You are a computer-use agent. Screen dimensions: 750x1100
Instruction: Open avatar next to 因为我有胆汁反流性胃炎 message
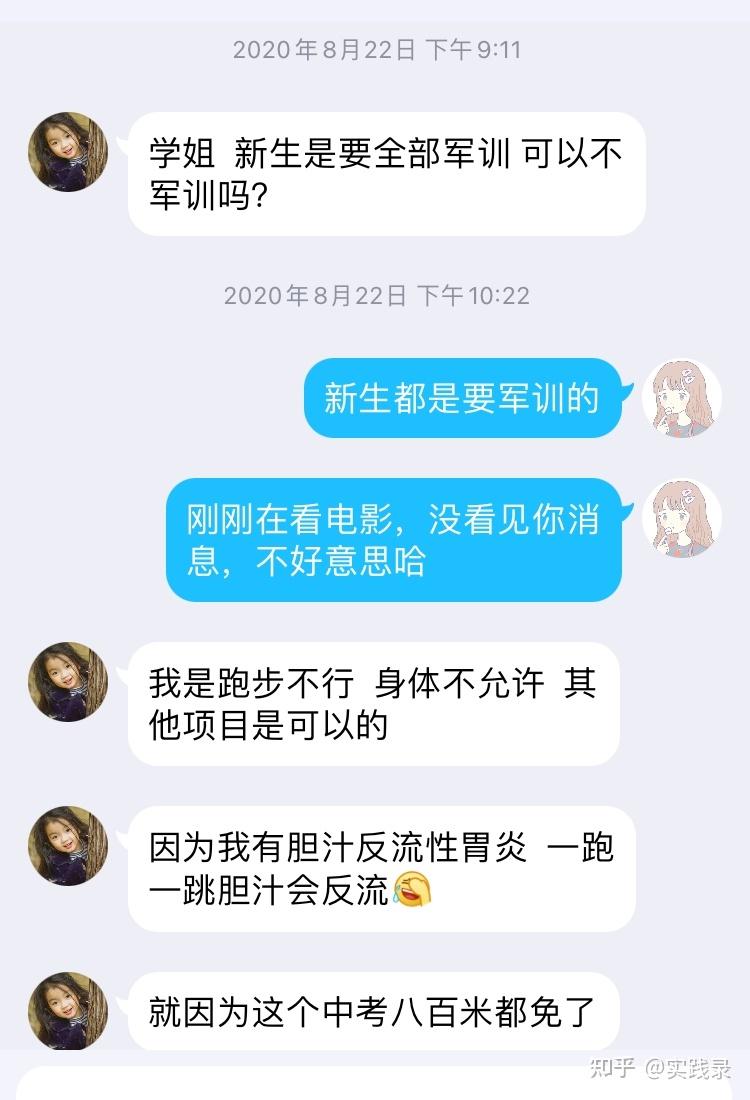pos(68,846)
